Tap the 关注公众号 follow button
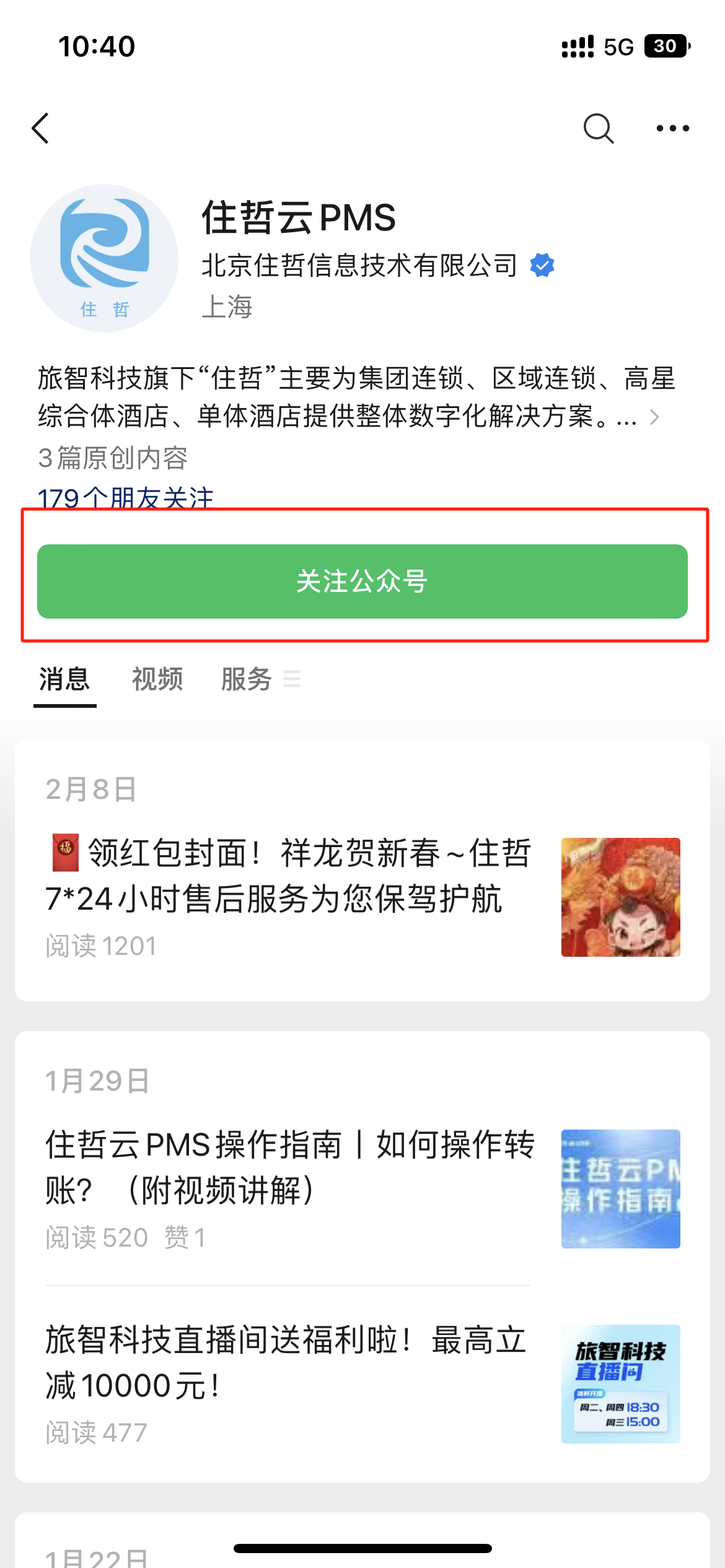Image resolution: width=725 pixels, height=1568 pixels. (362, 581)
